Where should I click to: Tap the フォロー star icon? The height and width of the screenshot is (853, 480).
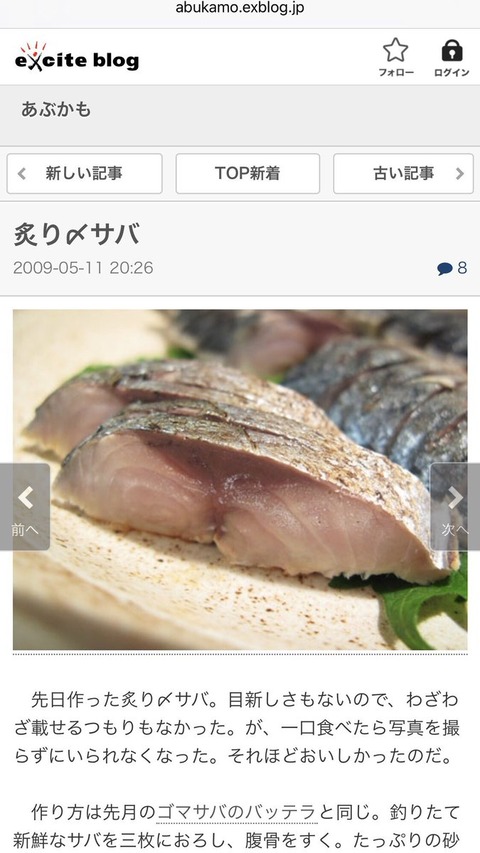click(396, 51)
